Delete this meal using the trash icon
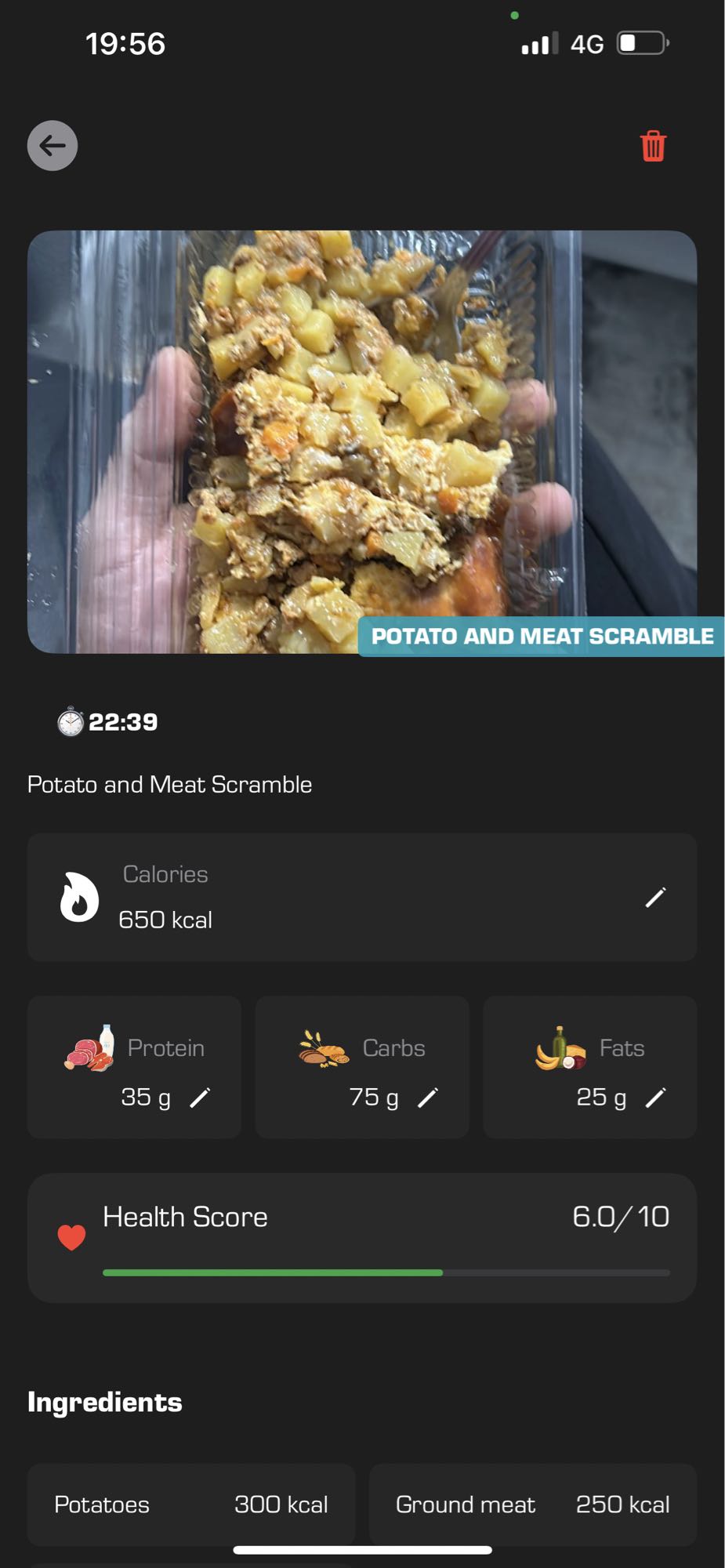The width and height of the screenshot is (725, 1568). click(651, 146)
